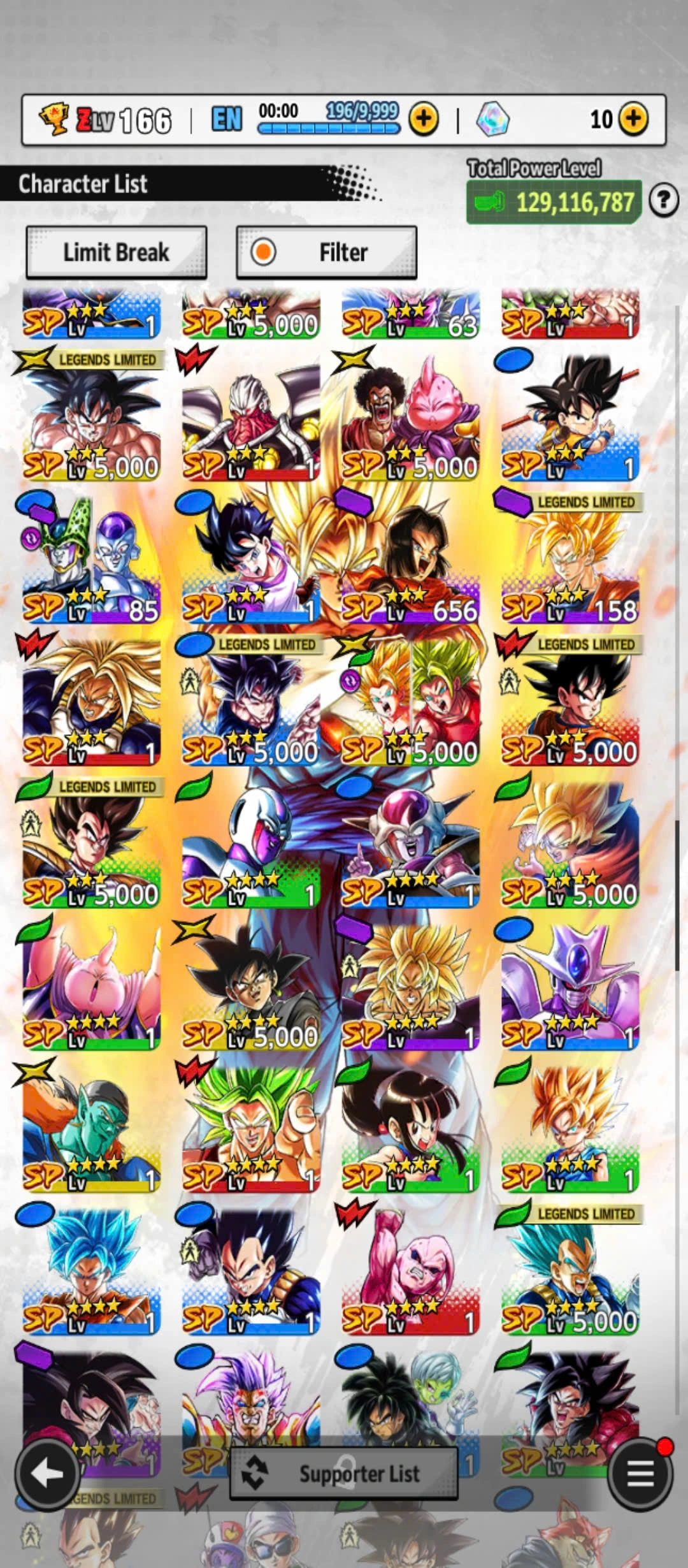Open the Goku Black character card
The width and height of the screenshot is (688, 1568).
(x=251, y=985)
